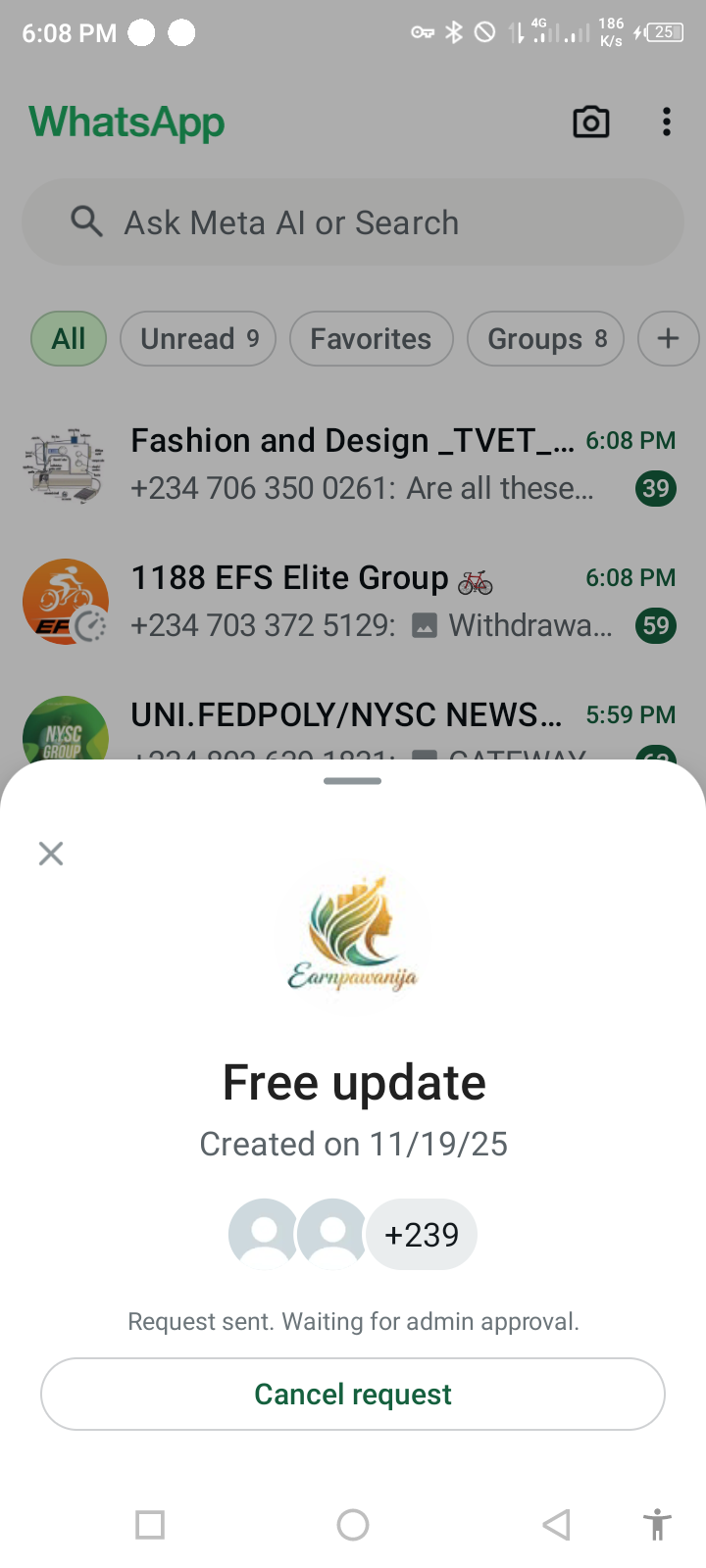Return to the home screen
Image resolution: width=706 pixels, height=1568 pixels.
pos(353,1525)
